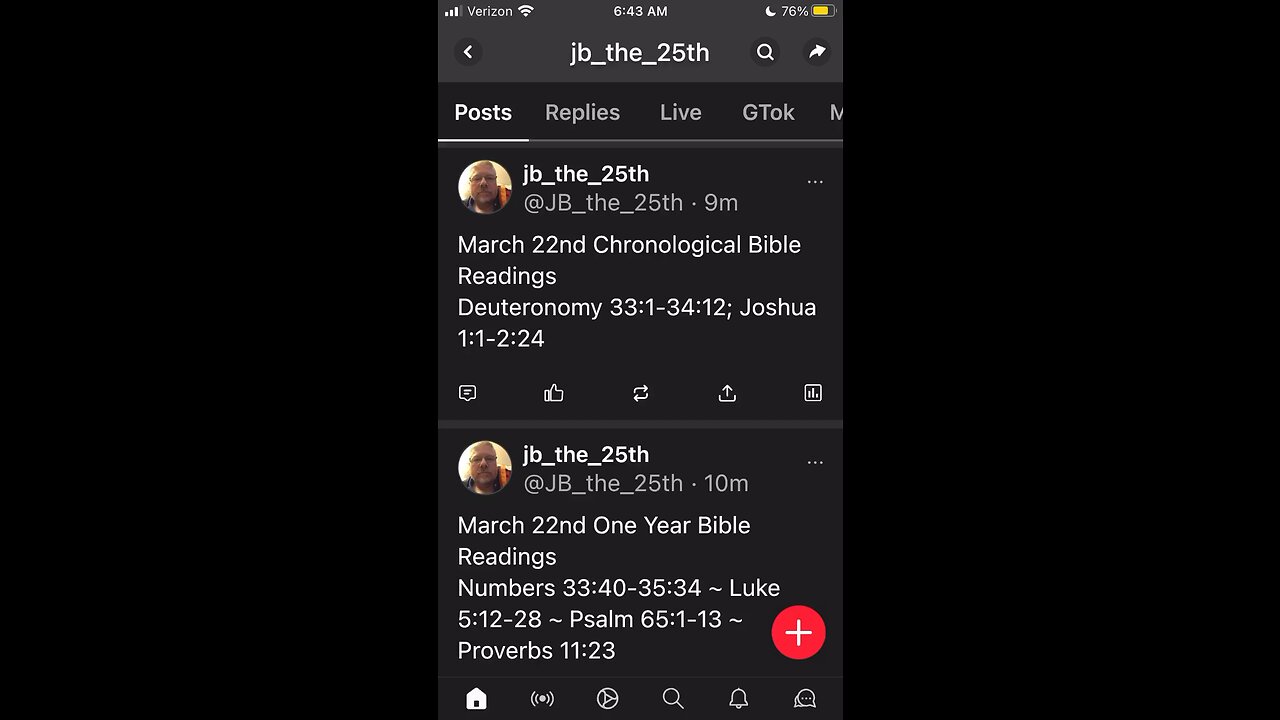This screenshot has height=720, width=1280.
Task: Create a new post with plus button
Action: pyautogui.click(x=798, y=632)
